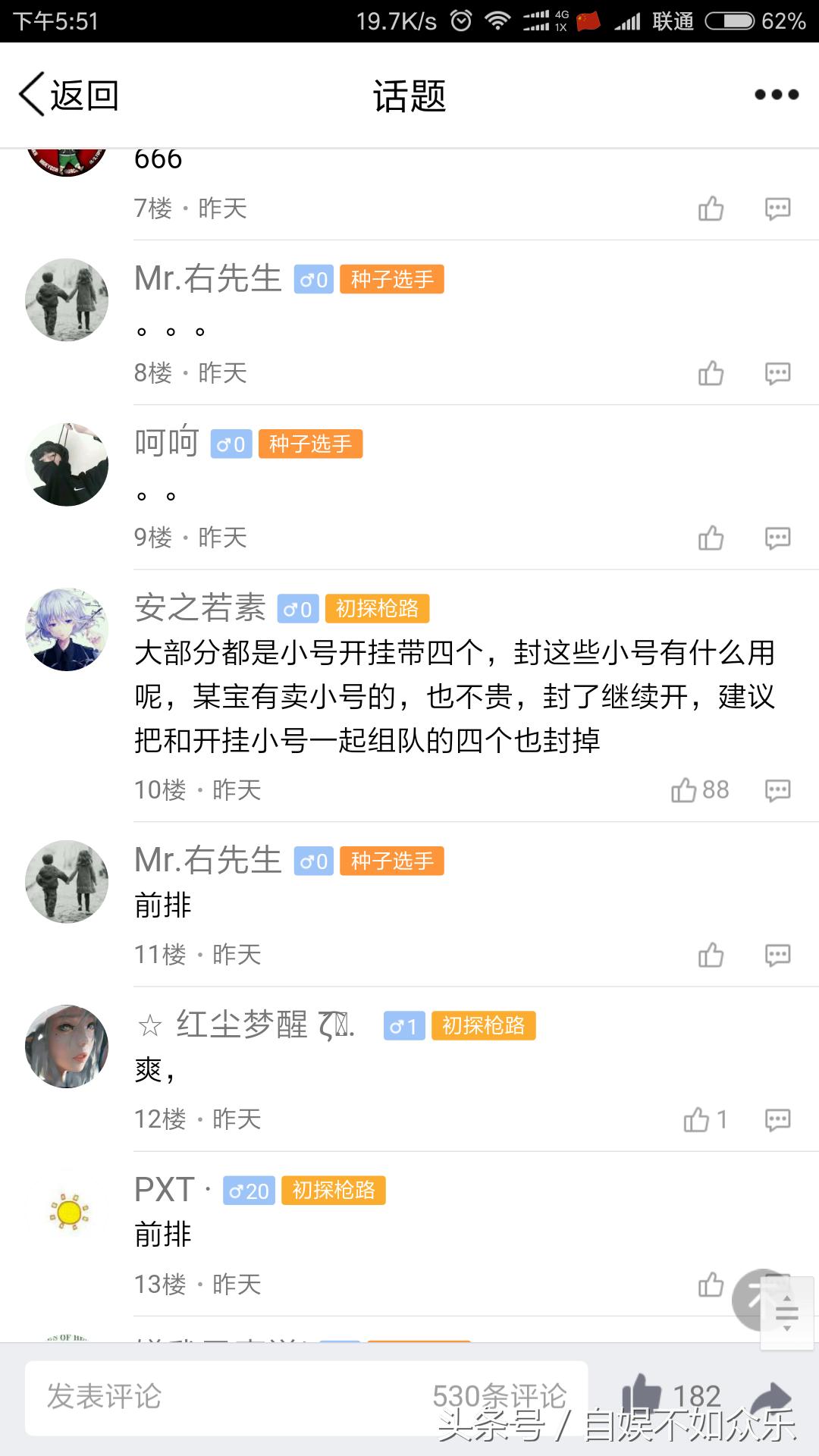Tap 初探枪路 badge on 安之若素
The image size is (819, 1456).
click(x=377, y=608)
